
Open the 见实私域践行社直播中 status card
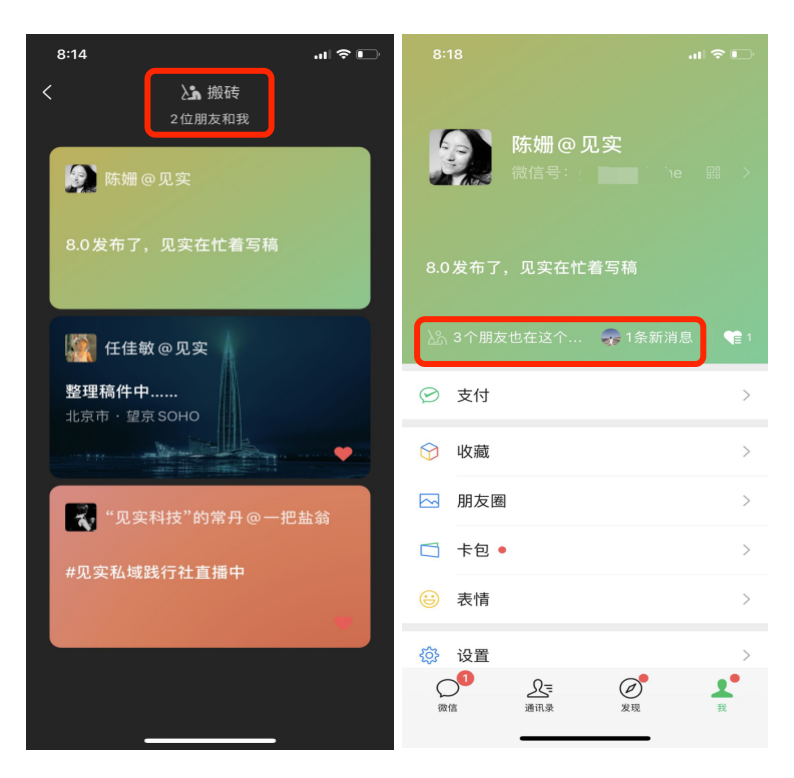(210, 566)
